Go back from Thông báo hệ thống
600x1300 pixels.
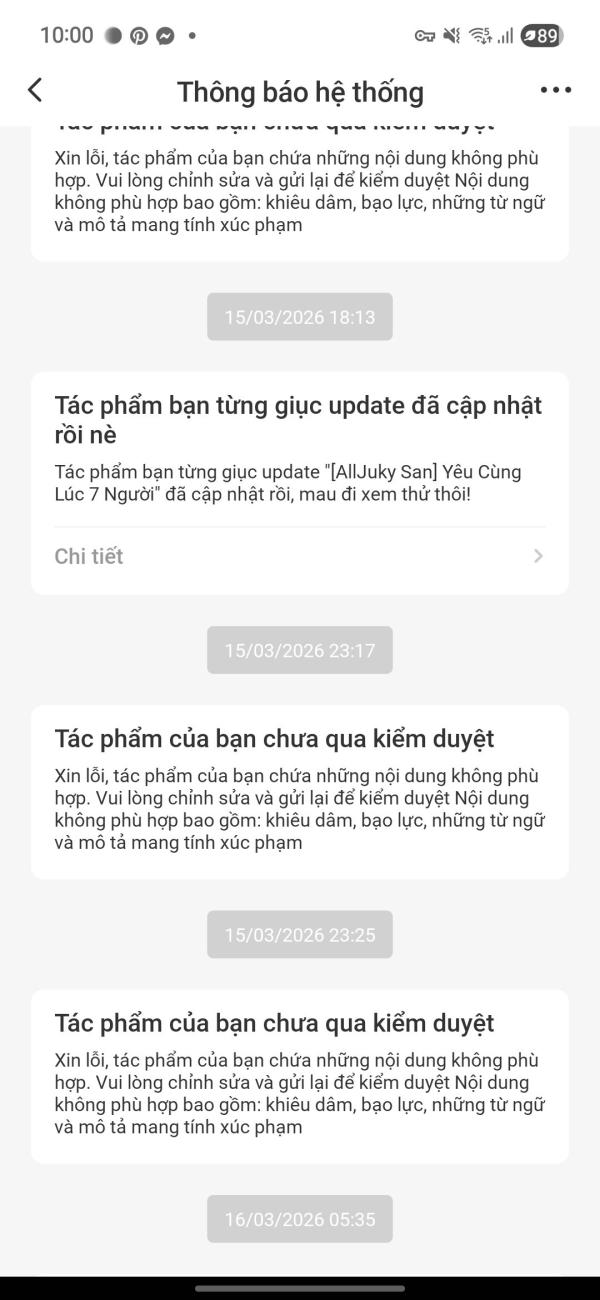click(x=35, y=90)
